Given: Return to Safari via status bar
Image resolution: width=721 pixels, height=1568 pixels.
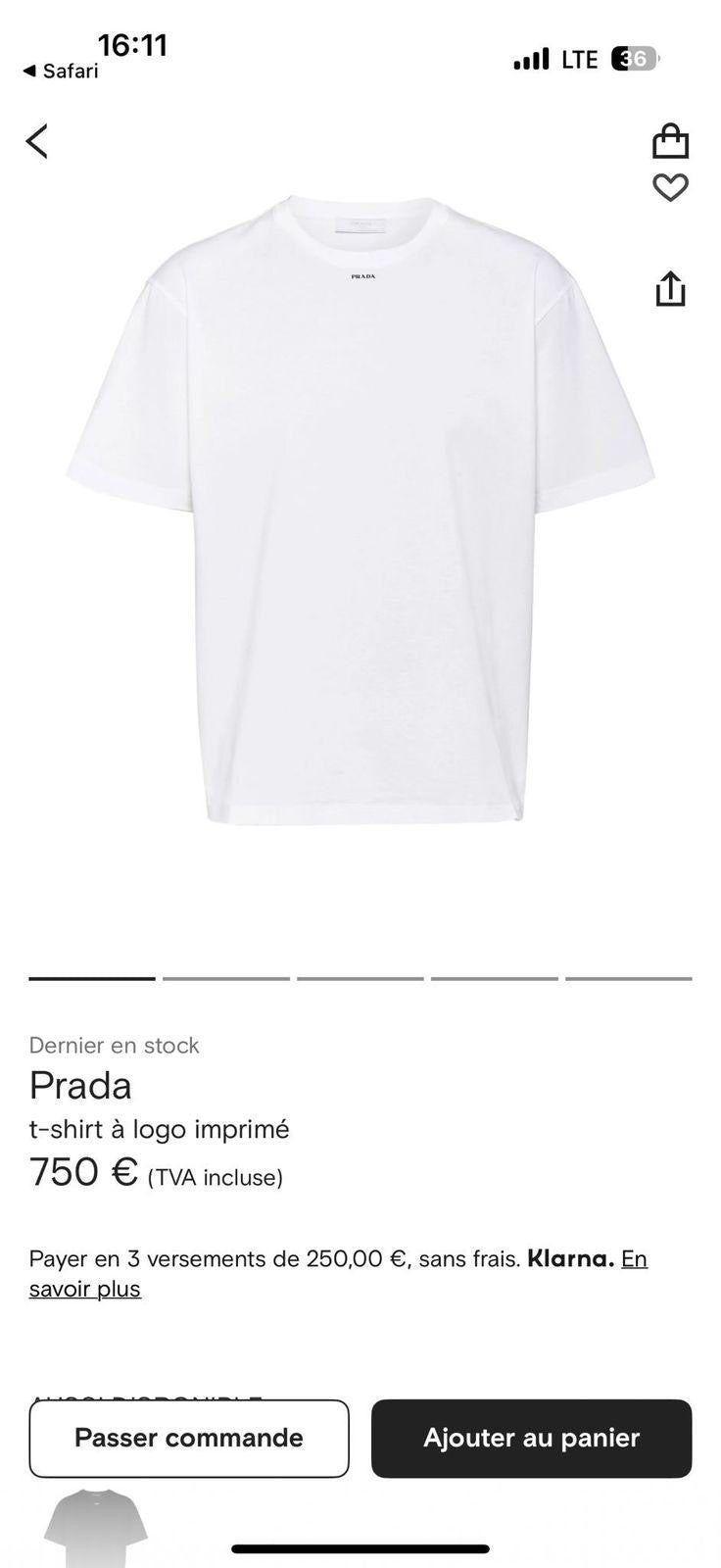Looking at the screenshot, I should 61,71.
